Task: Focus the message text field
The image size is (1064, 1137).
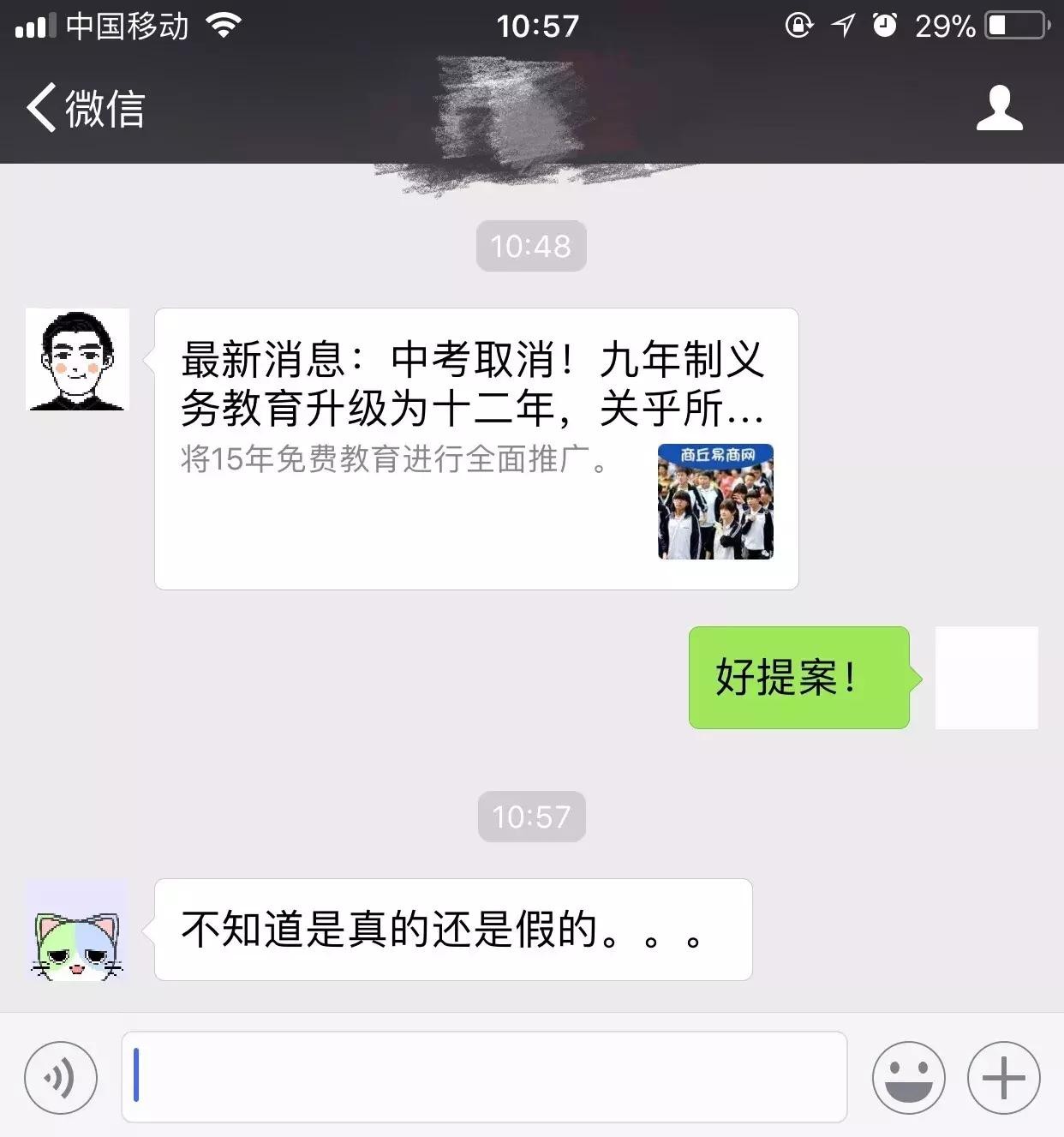Action: (x=484, y=1077)
